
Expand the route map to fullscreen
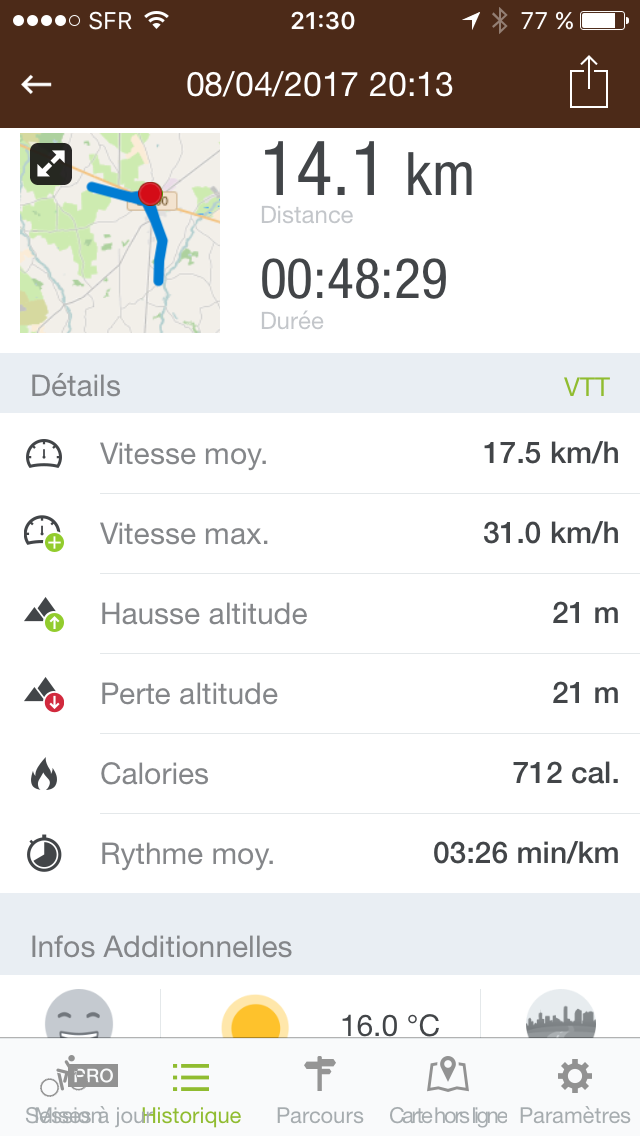(51, 164)
